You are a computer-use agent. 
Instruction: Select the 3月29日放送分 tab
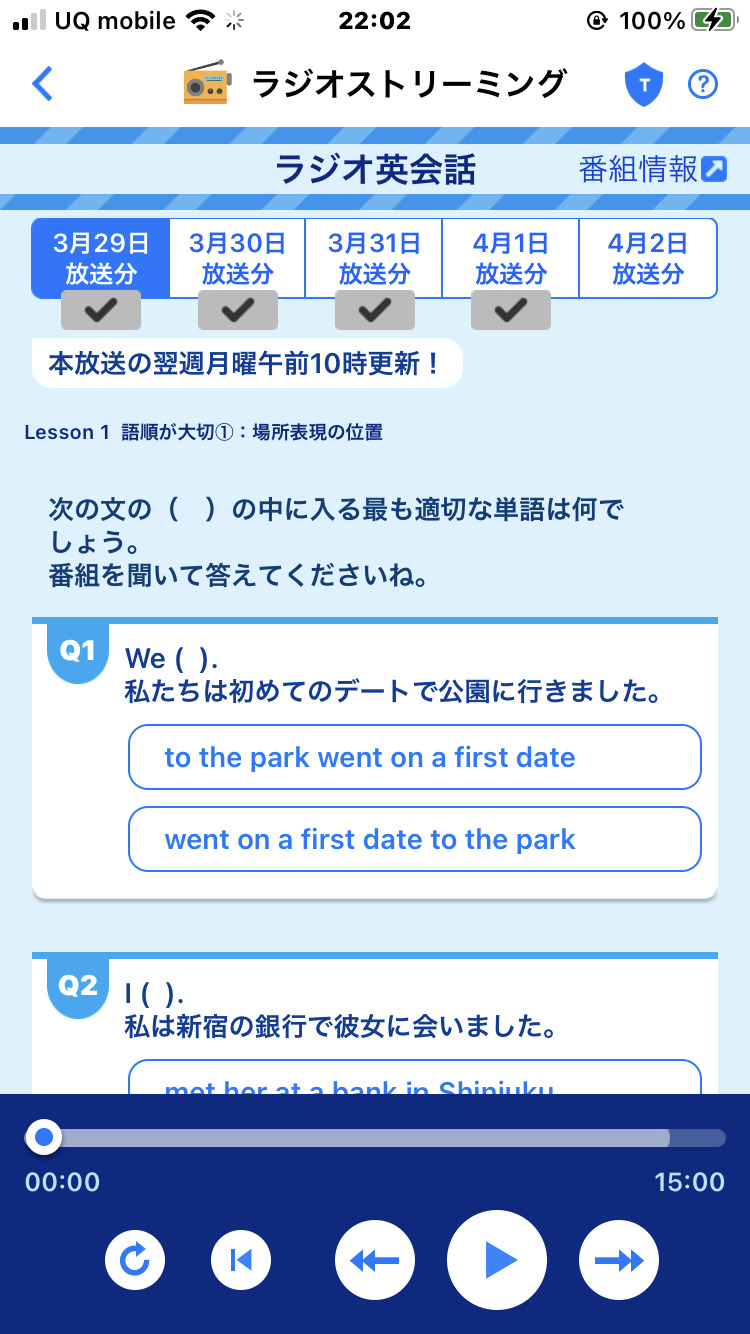(101, 258)
